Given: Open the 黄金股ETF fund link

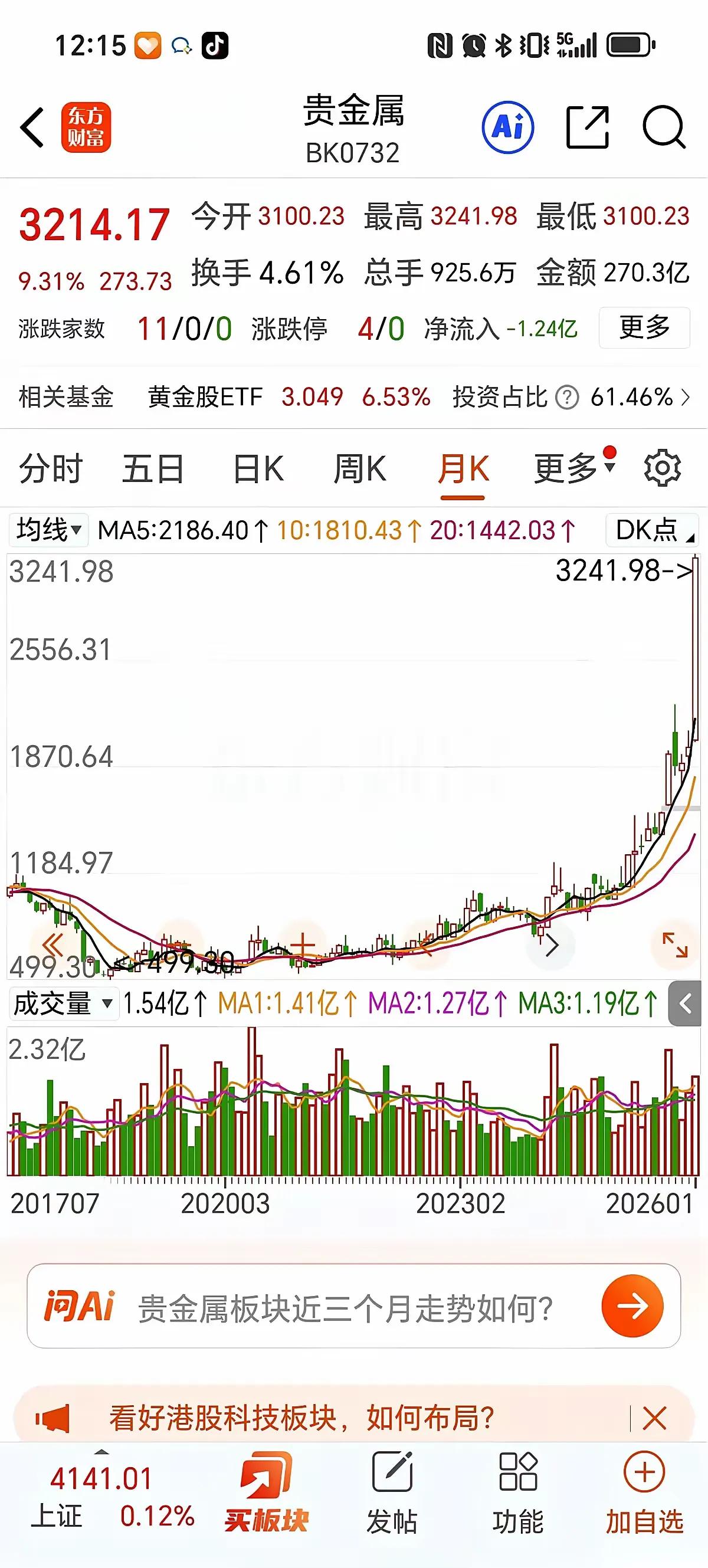Looking at the screenshot, I should [207, 396].
